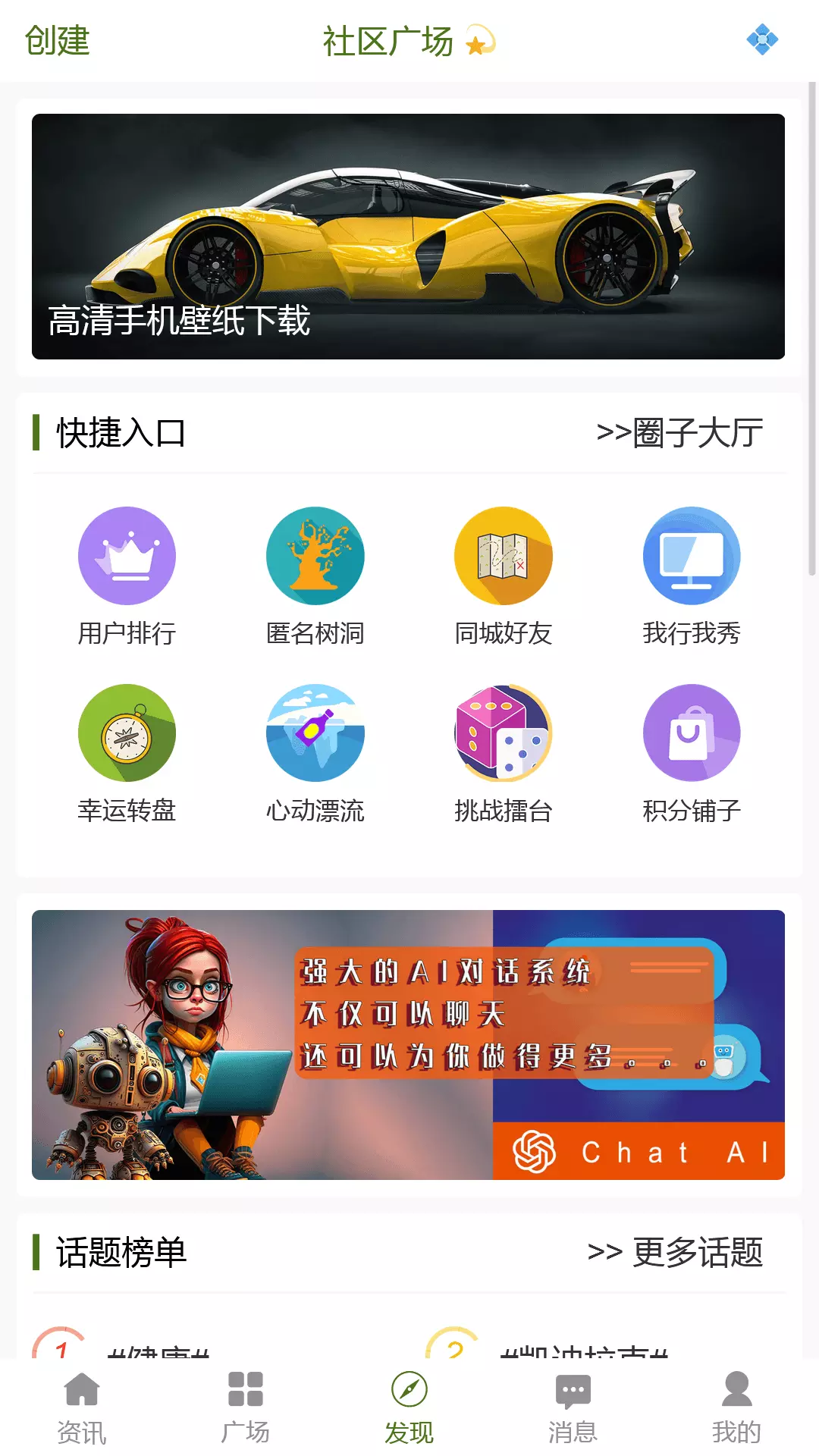Viewport: 819px width, 1456px height.
Task: Open 心动漂流
Action: 315,754
